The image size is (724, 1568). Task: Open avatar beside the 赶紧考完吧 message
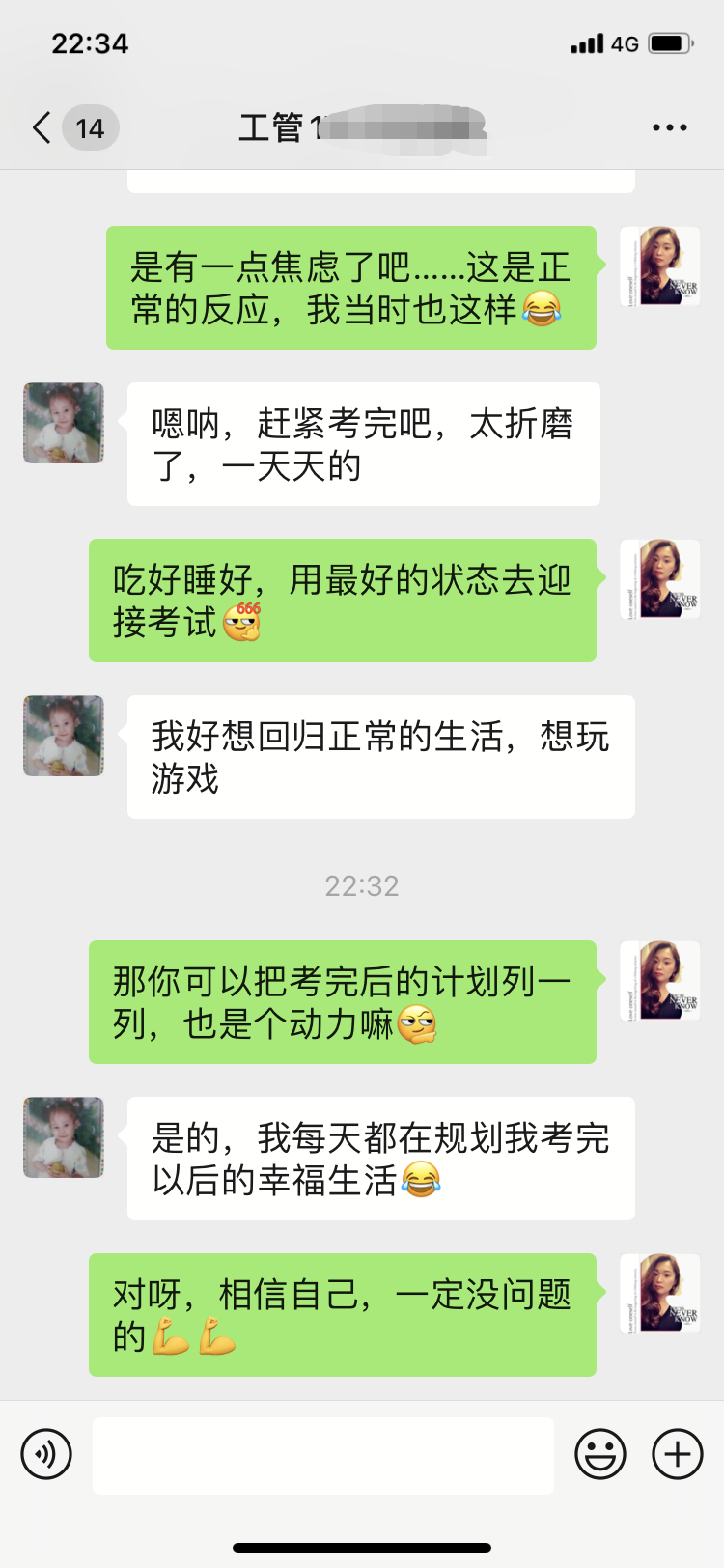(64, 423)
